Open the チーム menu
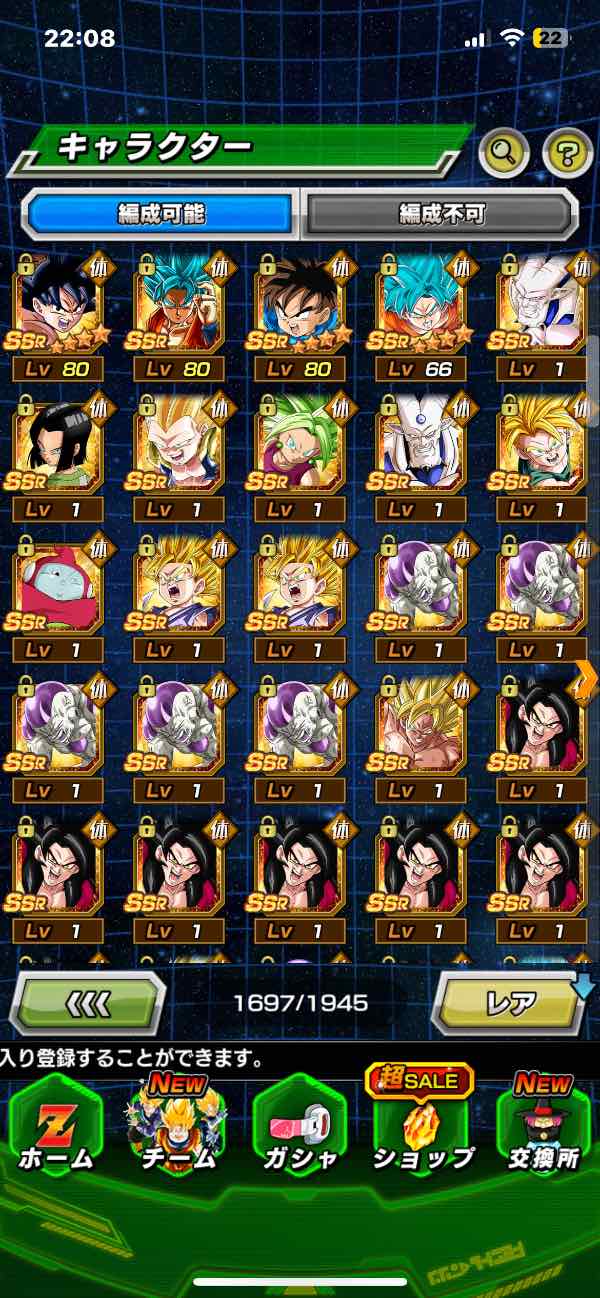The width and height of the screenshot is (600, 1298). 177,1128
